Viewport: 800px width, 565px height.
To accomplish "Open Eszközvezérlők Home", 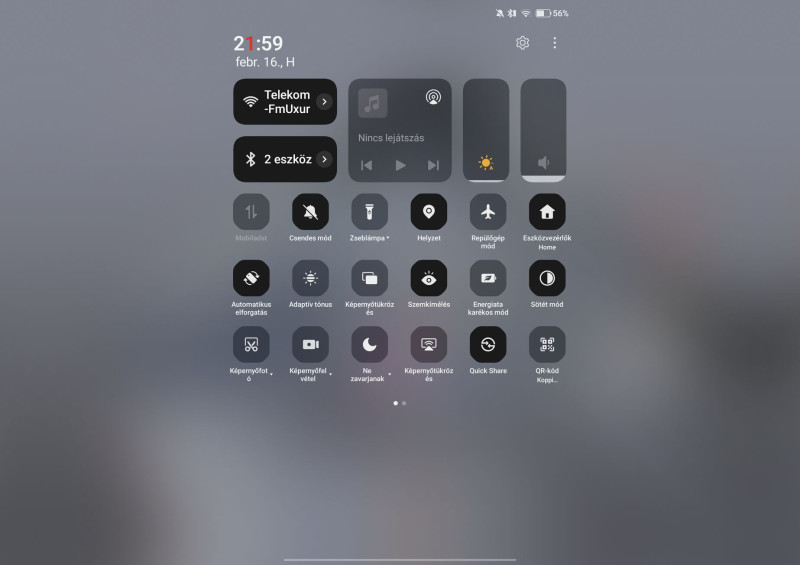I will pos(547,212).
